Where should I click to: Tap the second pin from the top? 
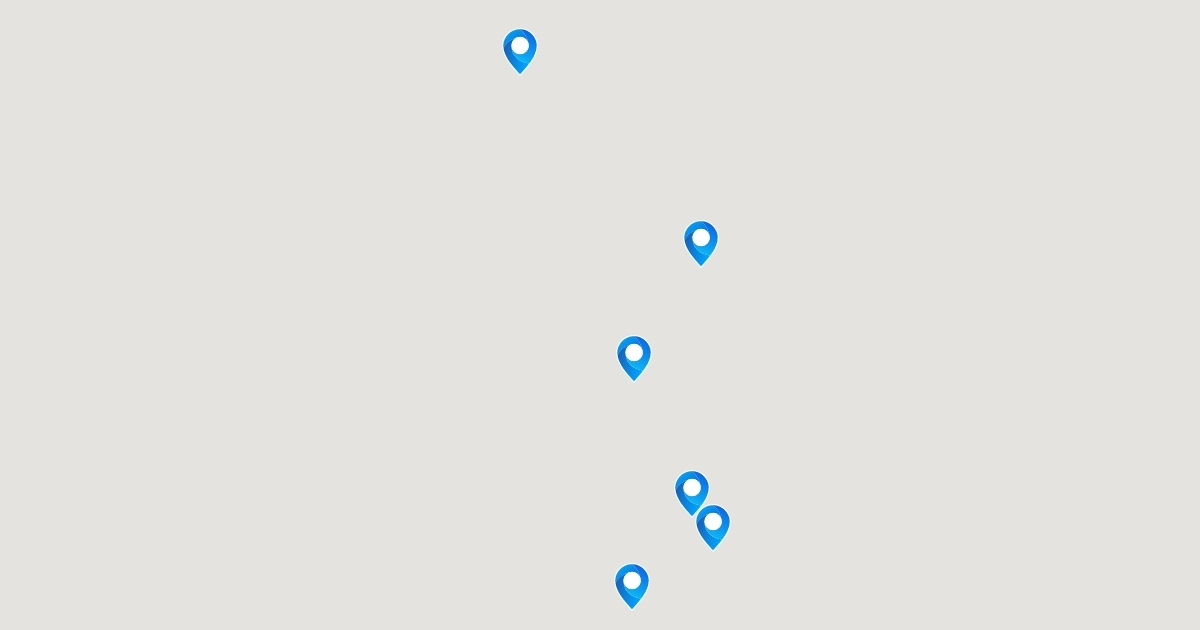pyautogui.click(x=701, y=243)
